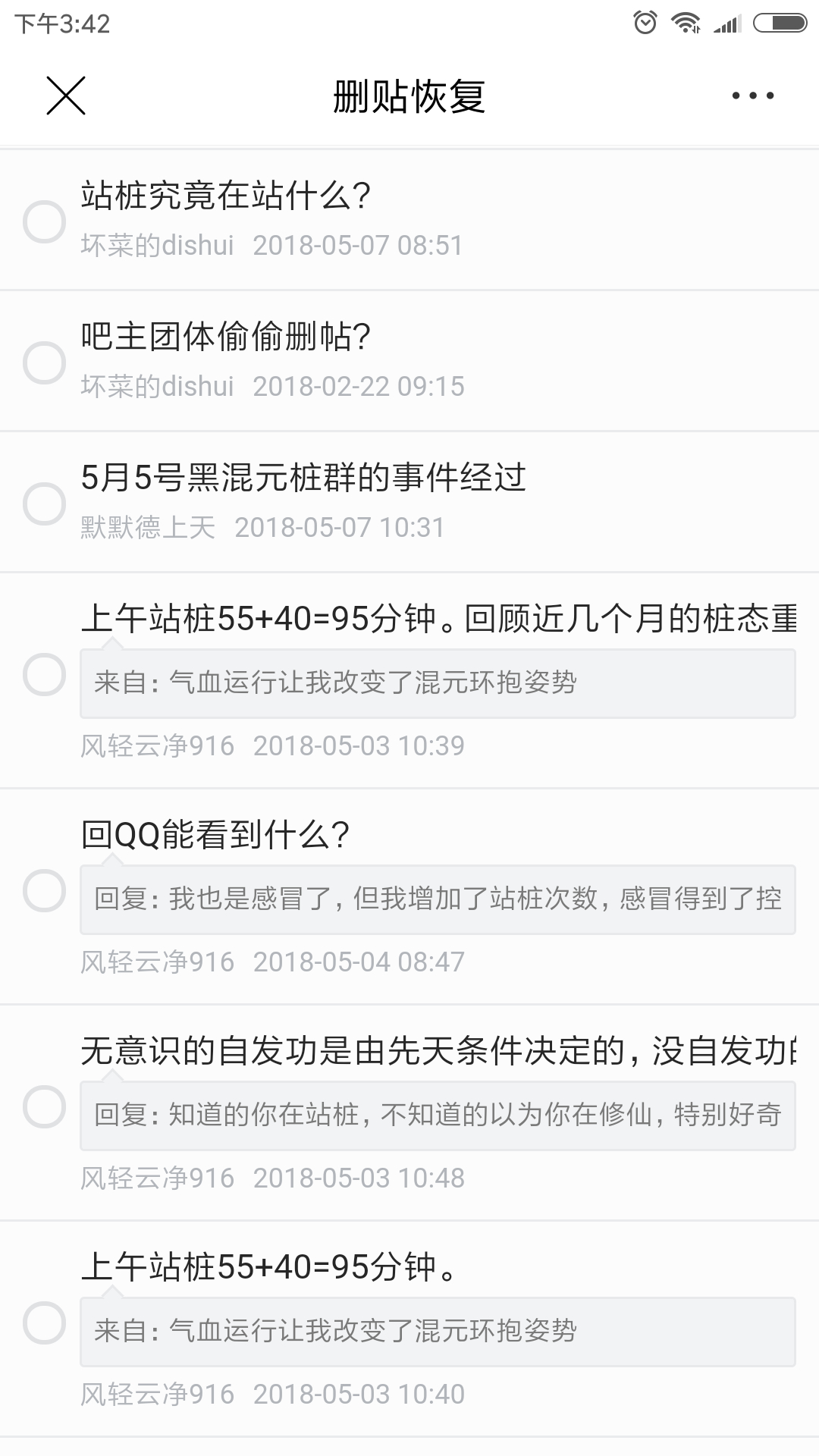819x1456 pixels.
Task: Select the post 站桩究竟在站什么?
Action: coord(44,221)
